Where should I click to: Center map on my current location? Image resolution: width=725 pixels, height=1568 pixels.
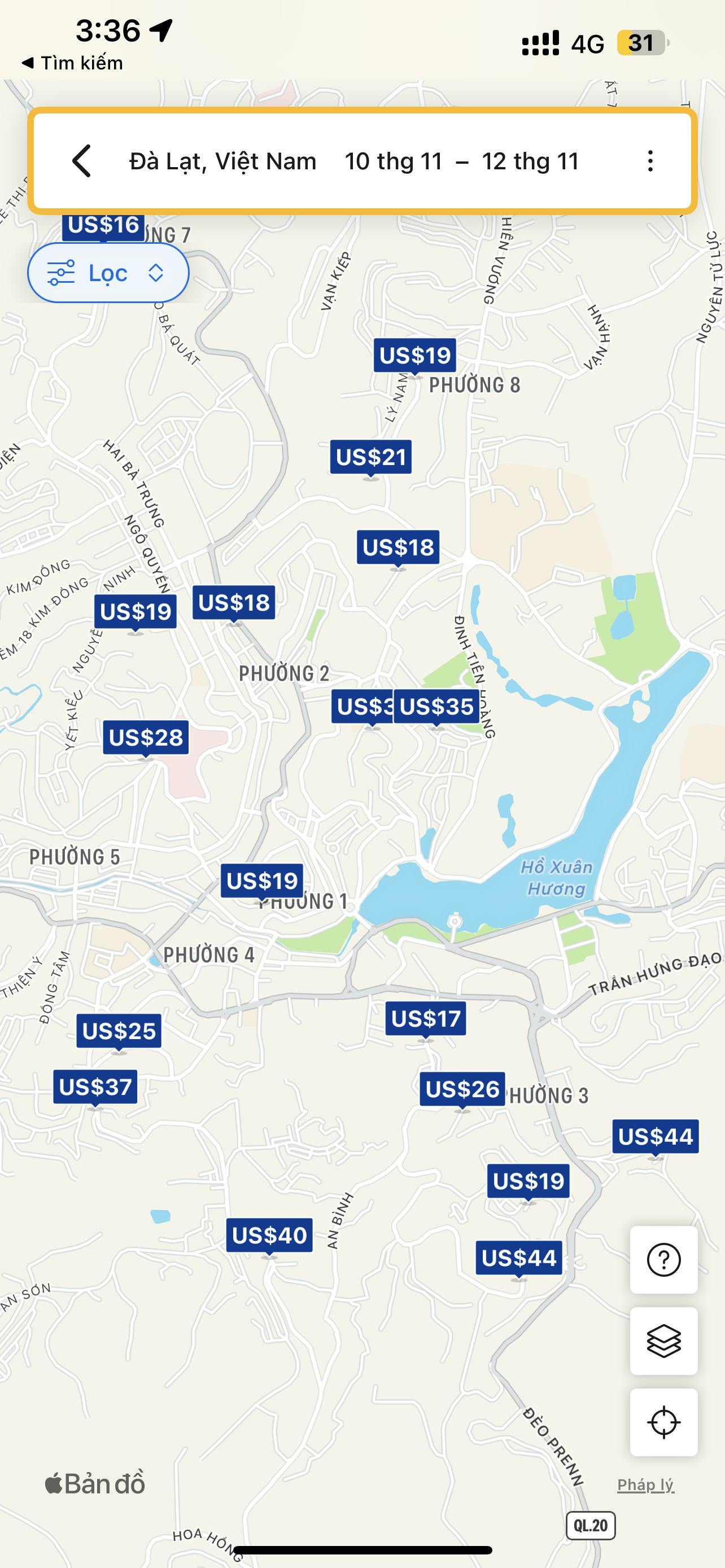click(x=663, y=1422)
